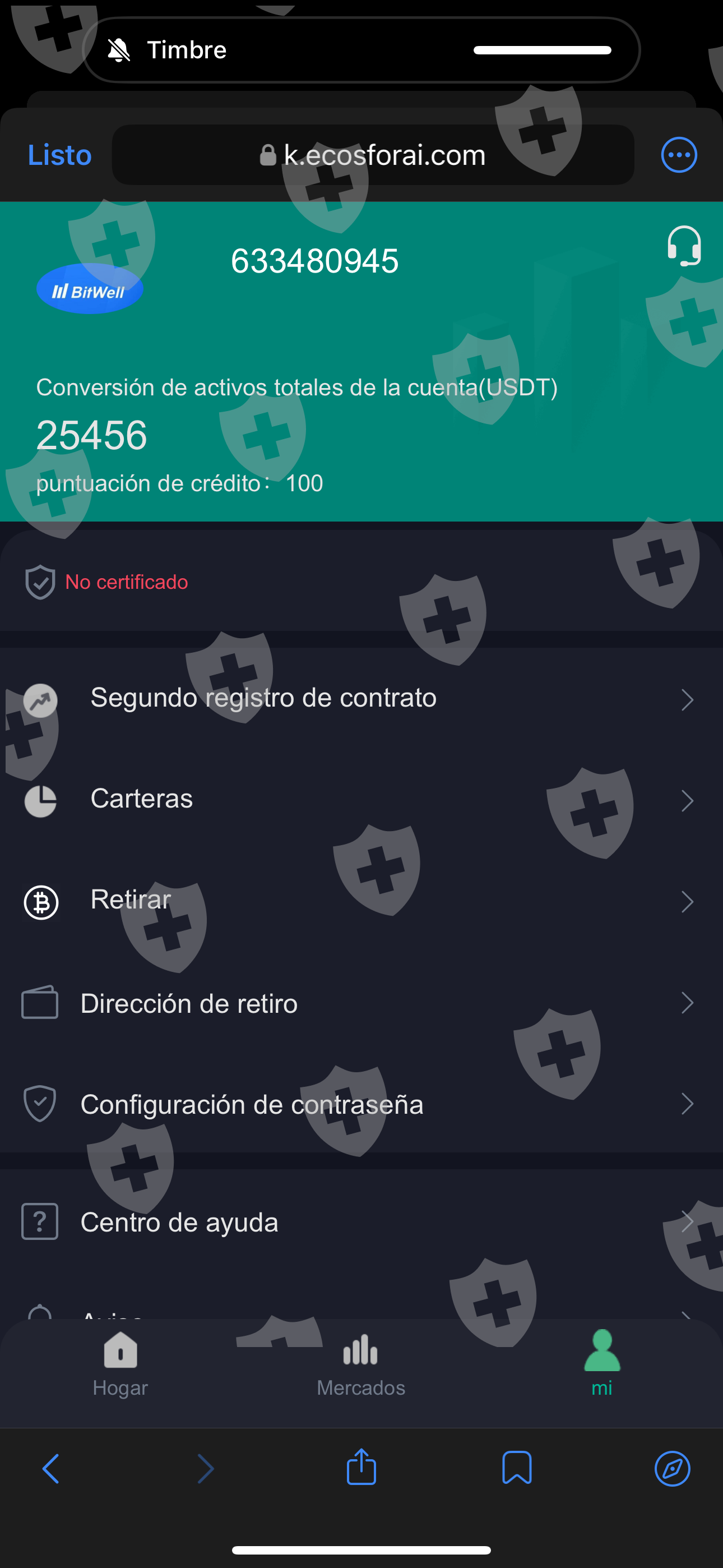
Task: Tap Listo to close the browser view
Action: (59, 155)
